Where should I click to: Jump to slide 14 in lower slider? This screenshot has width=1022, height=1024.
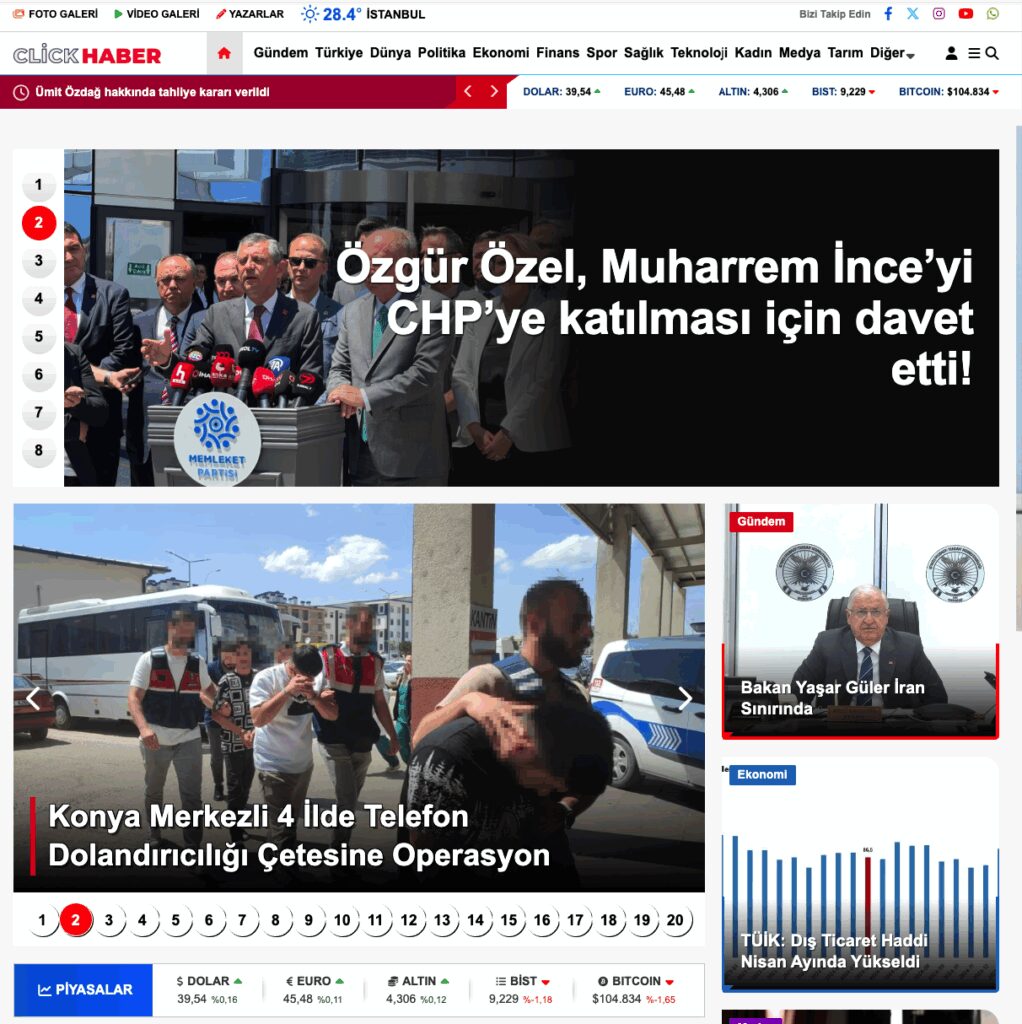[x=475, y=920]
